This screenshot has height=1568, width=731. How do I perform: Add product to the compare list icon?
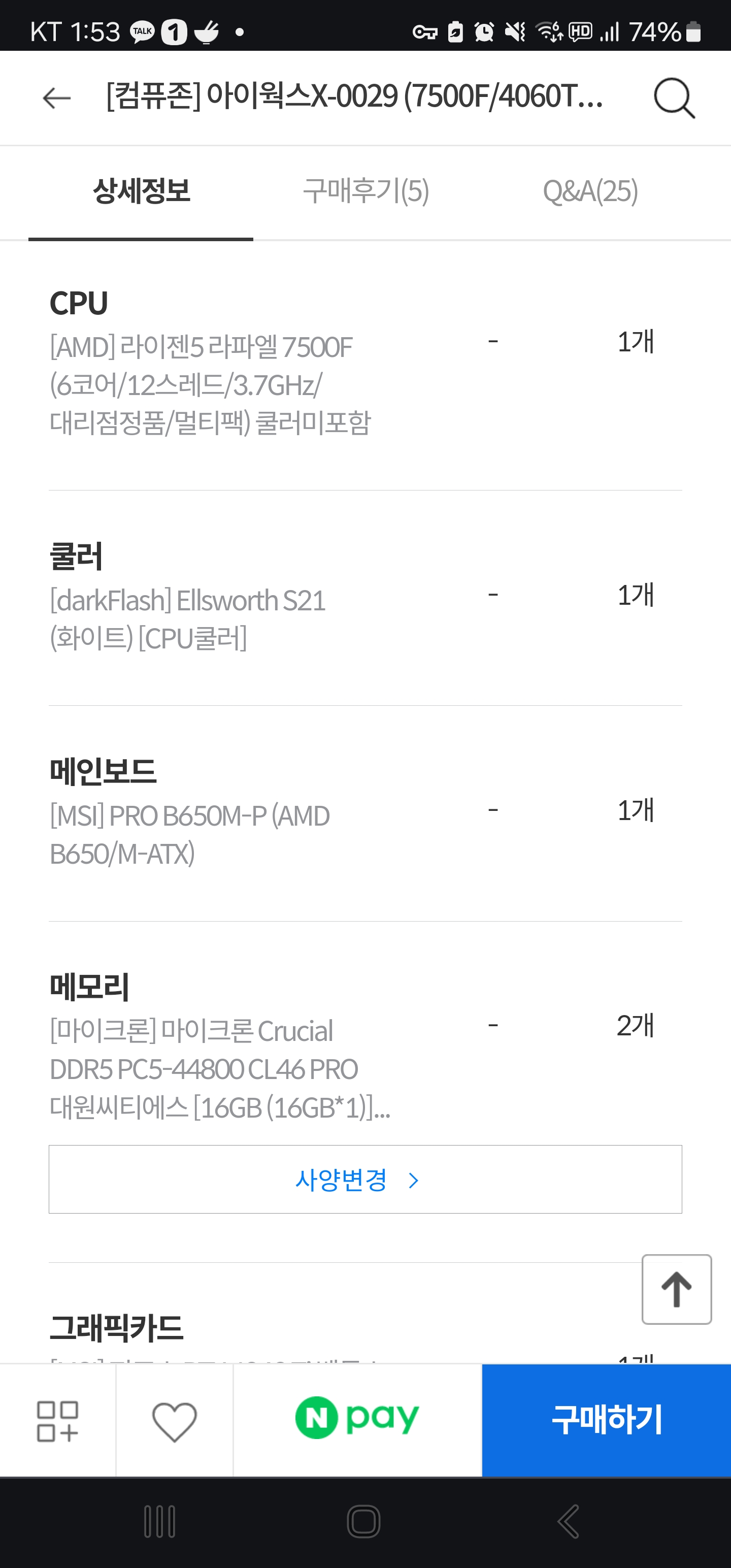(58, 1421)
